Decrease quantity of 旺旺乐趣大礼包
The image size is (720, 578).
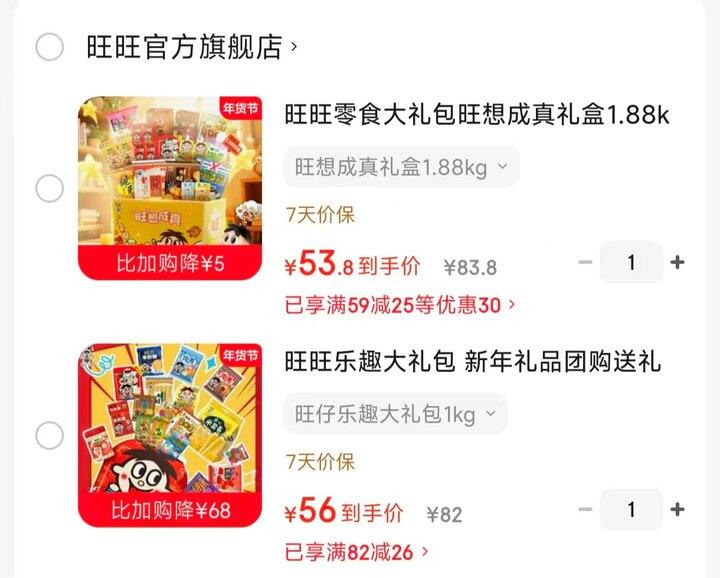tap(586, 509)
